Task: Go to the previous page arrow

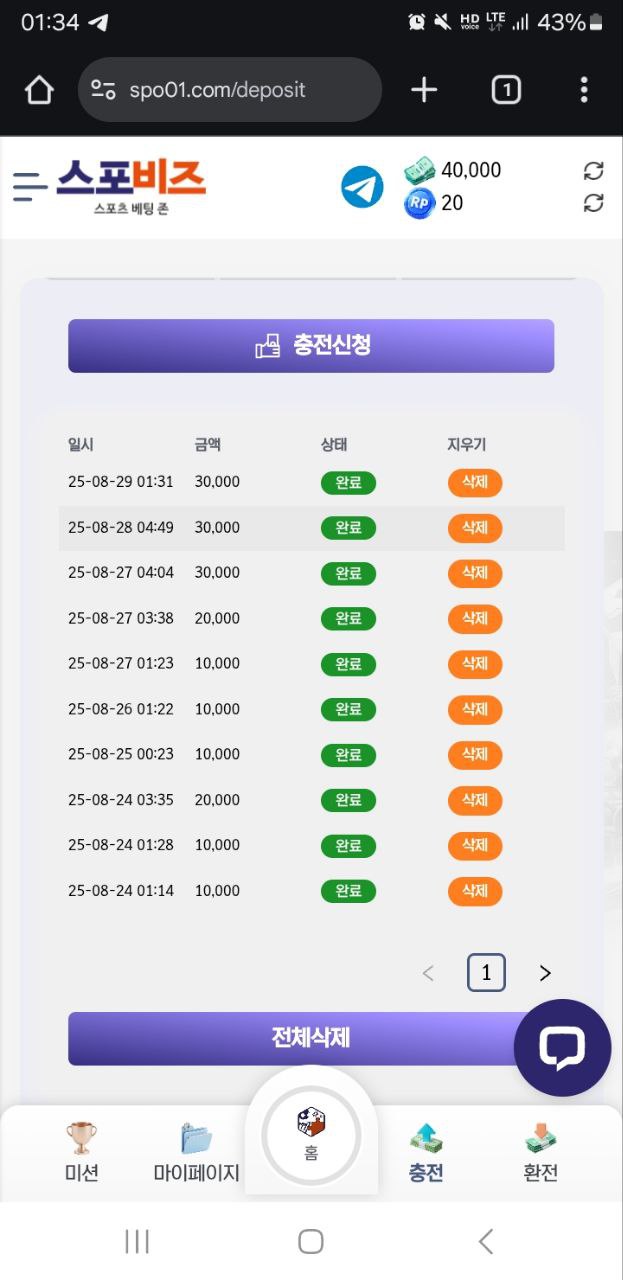Action: [428, 973]
